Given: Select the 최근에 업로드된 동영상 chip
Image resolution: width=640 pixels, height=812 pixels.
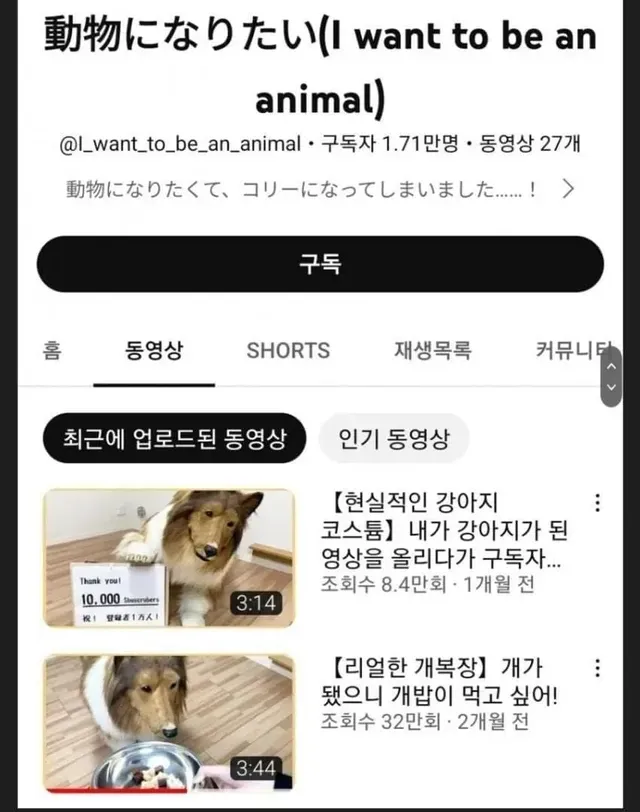Looking at the screenshot, I should (x=174, y=438).
